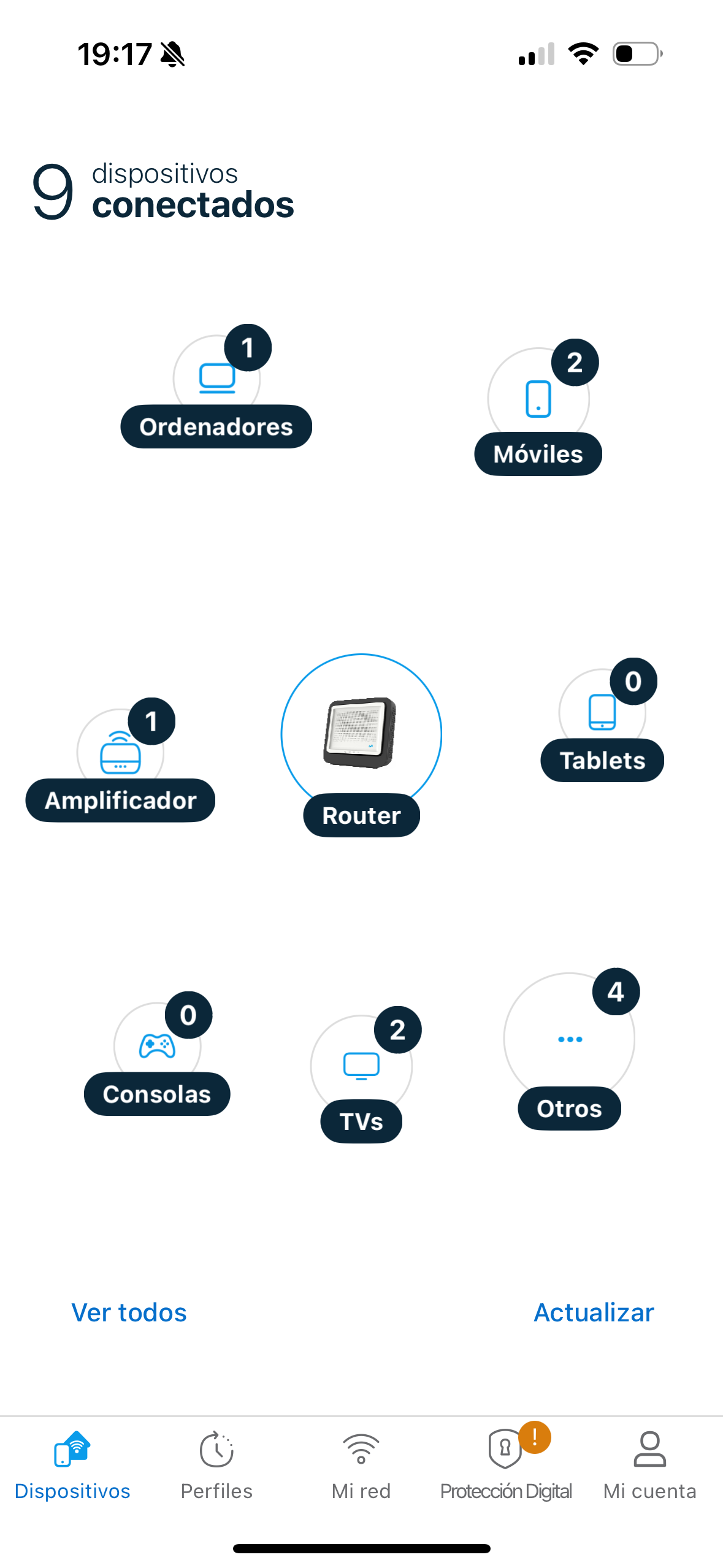Viewport: 723px width, 1568px height.
Task: Open the Protección Digital tab
Action: point(506,1466)
